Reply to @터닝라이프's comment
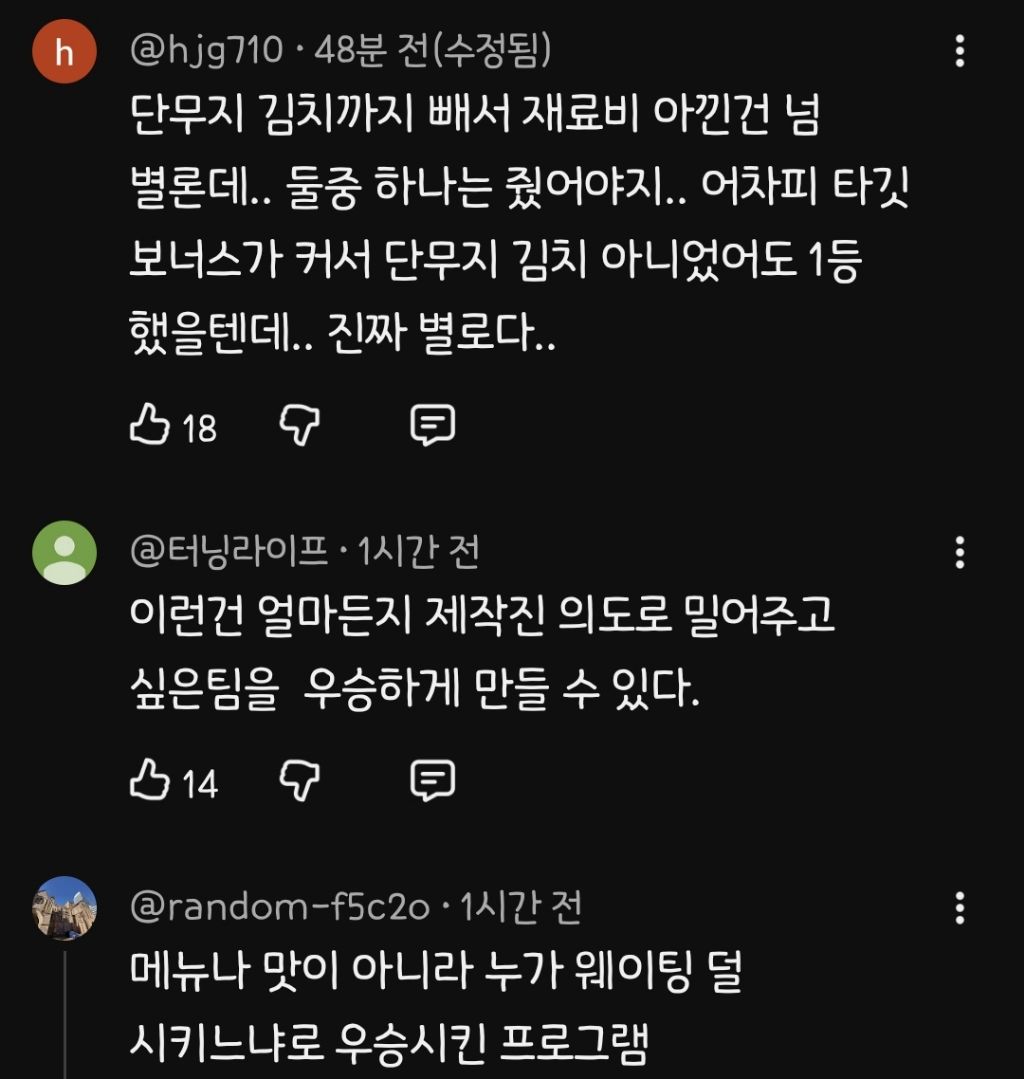Screen dimensions: 1024x1079 point(432,780)
